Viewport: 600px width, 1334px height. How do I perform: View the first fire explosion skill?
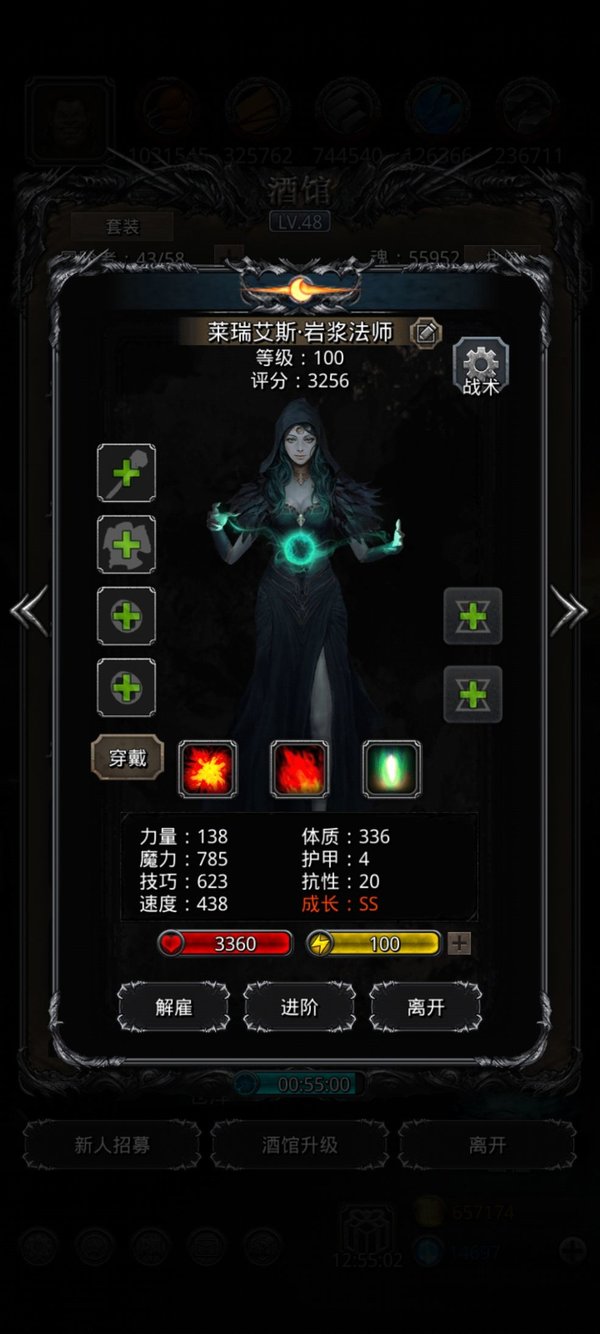click(x=208, y=769)
